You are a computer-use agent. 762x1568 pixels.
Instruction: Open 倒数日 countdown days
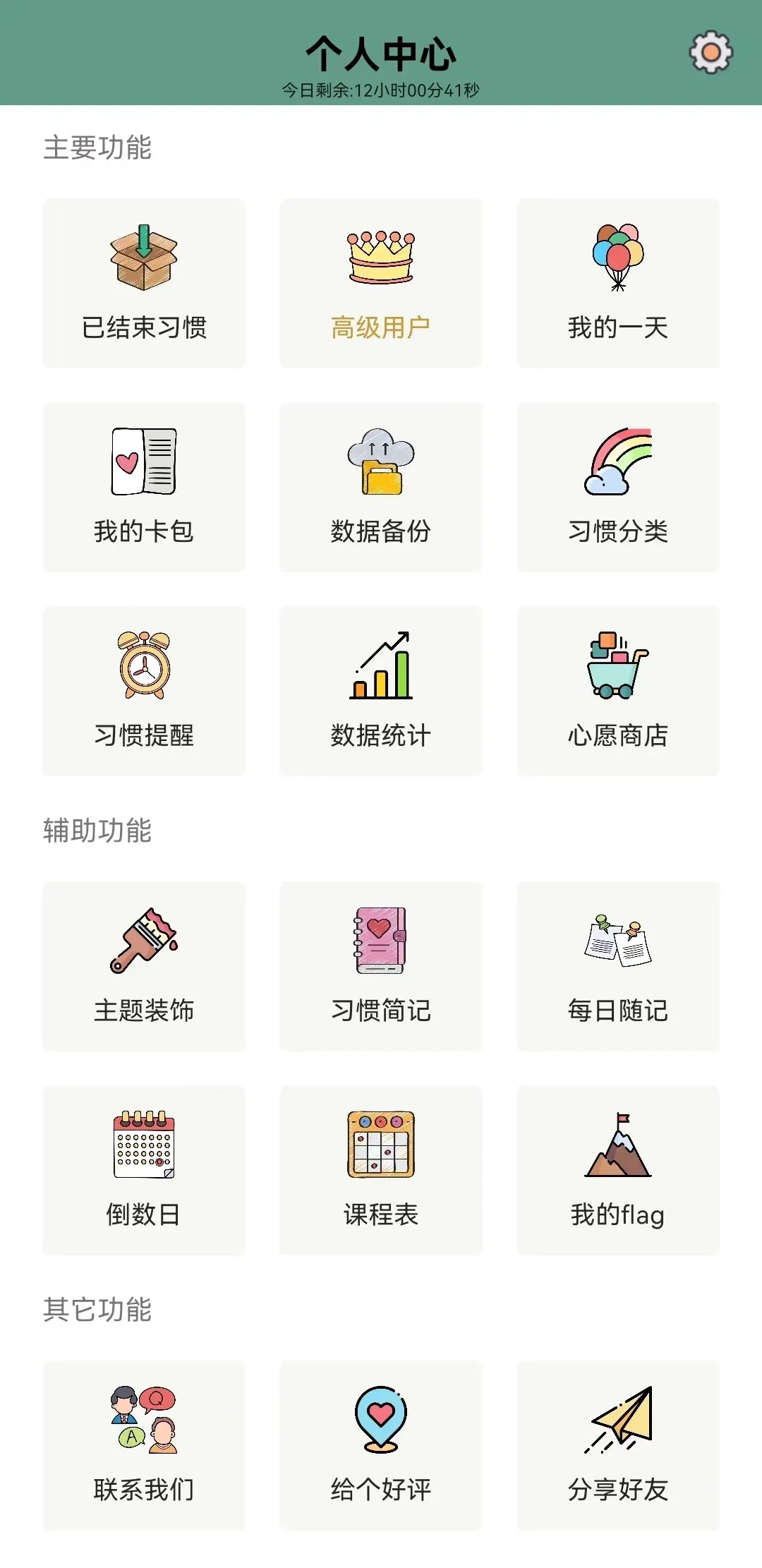[144, 1170]
